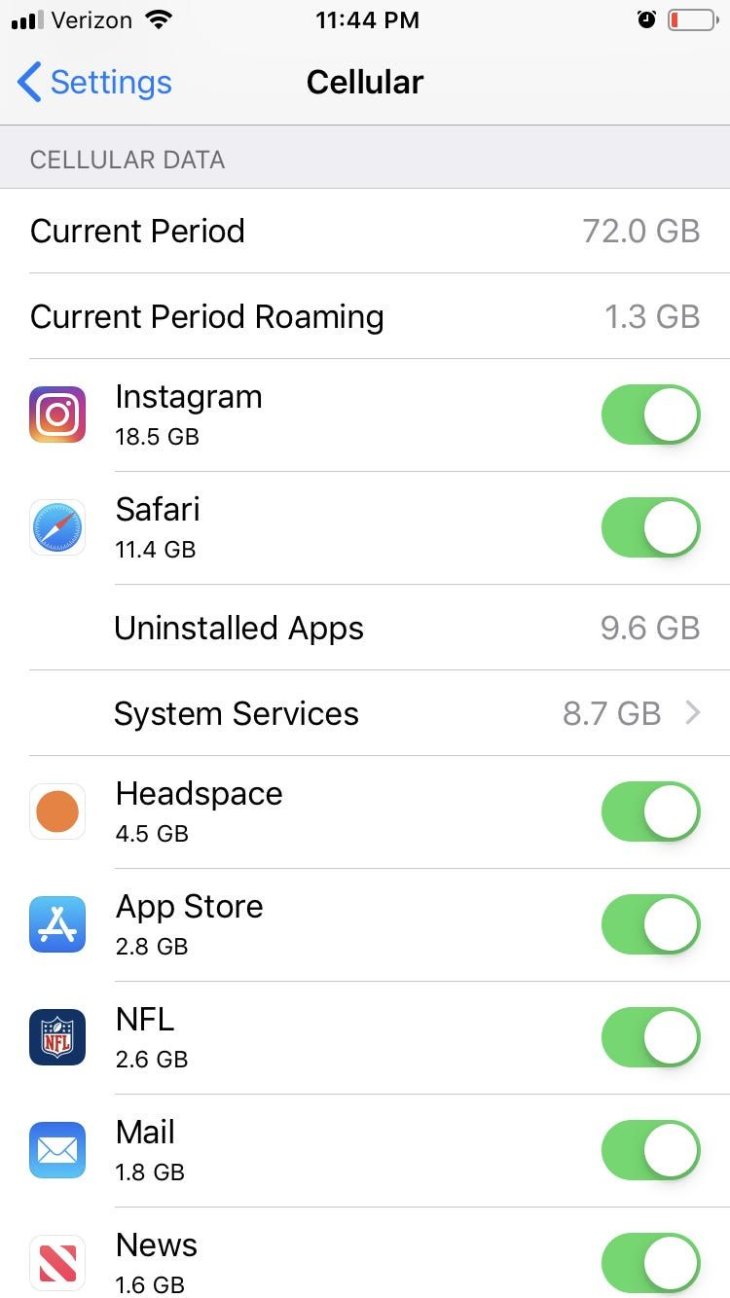Tap the Uninstalled Apps row

(365, 628)
